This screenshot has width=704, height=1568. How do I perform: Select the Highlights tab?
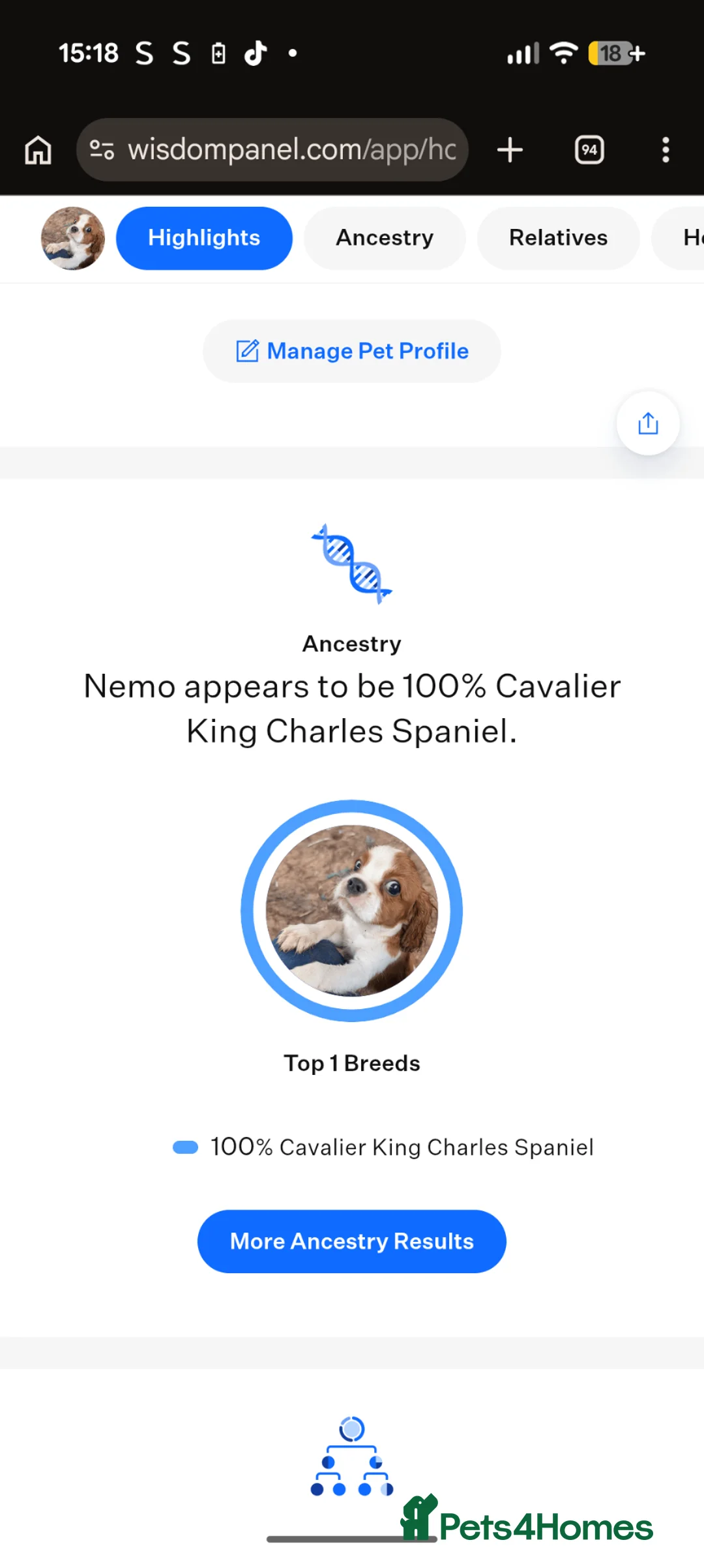(x=203, y=238)
